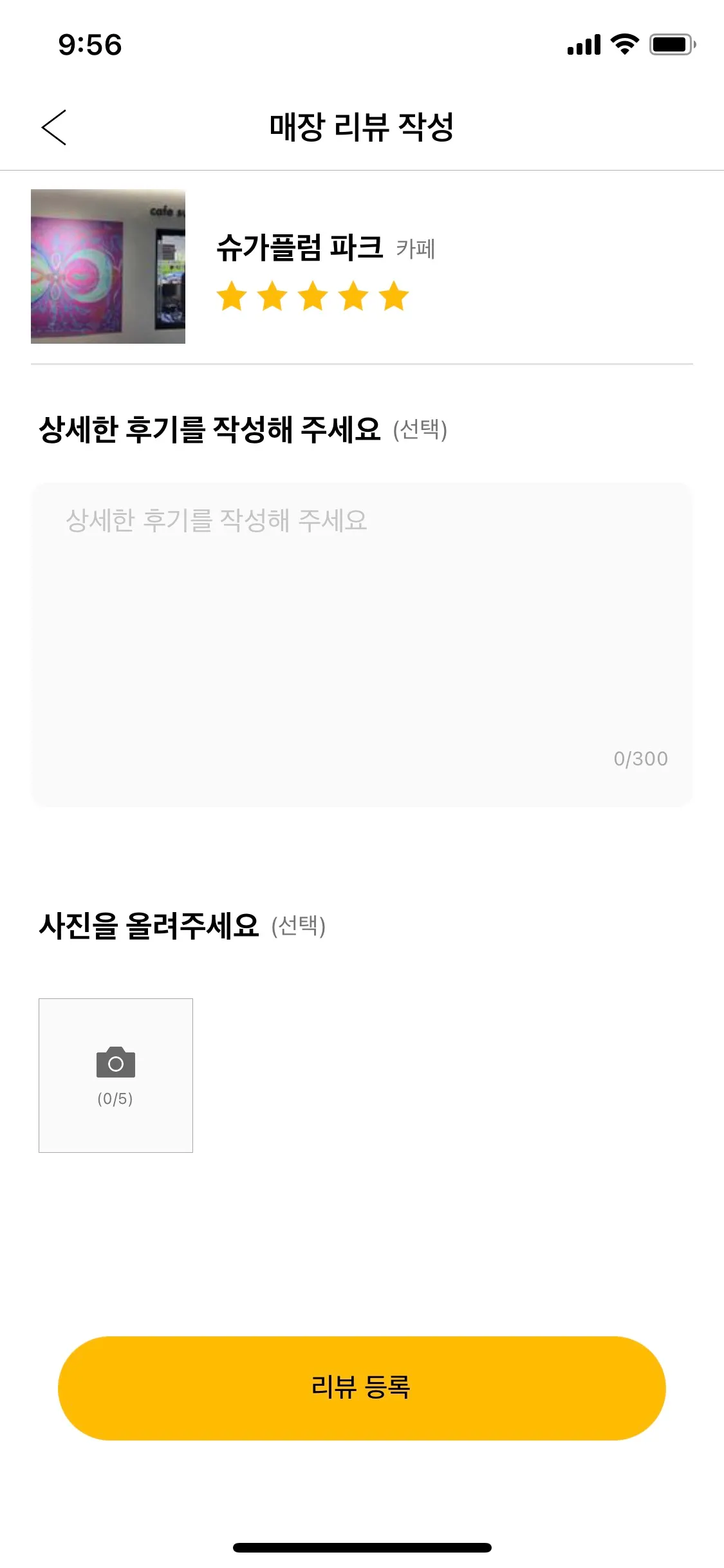Go back from the store review page

click(54, 127)
